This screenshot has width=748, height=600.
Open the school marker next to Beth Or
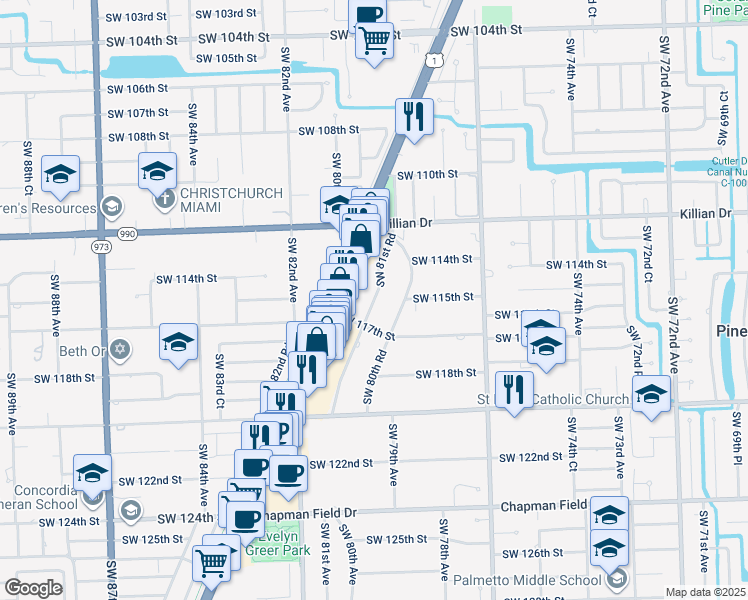tap(178, 341)
